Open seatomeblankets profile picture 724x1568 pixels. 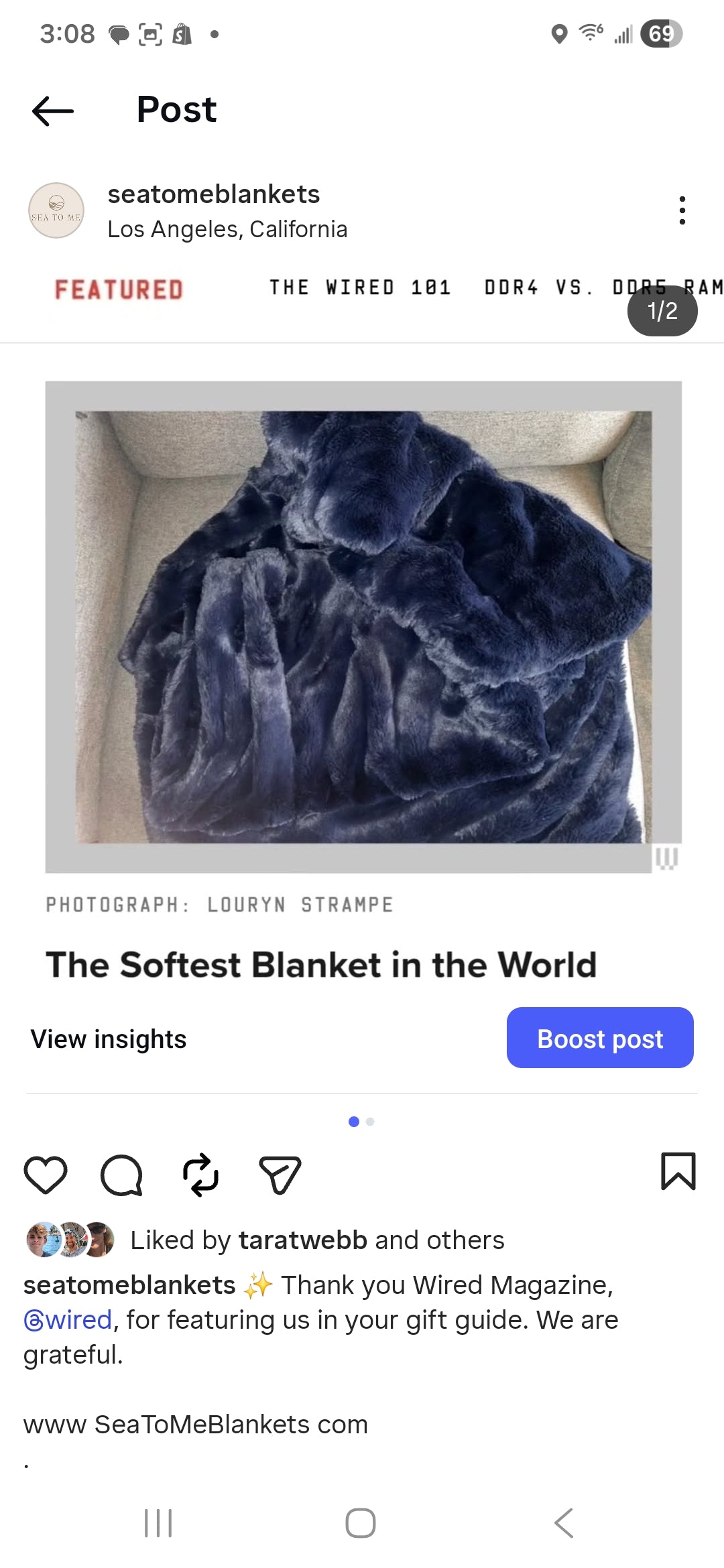tap(56, 210)
